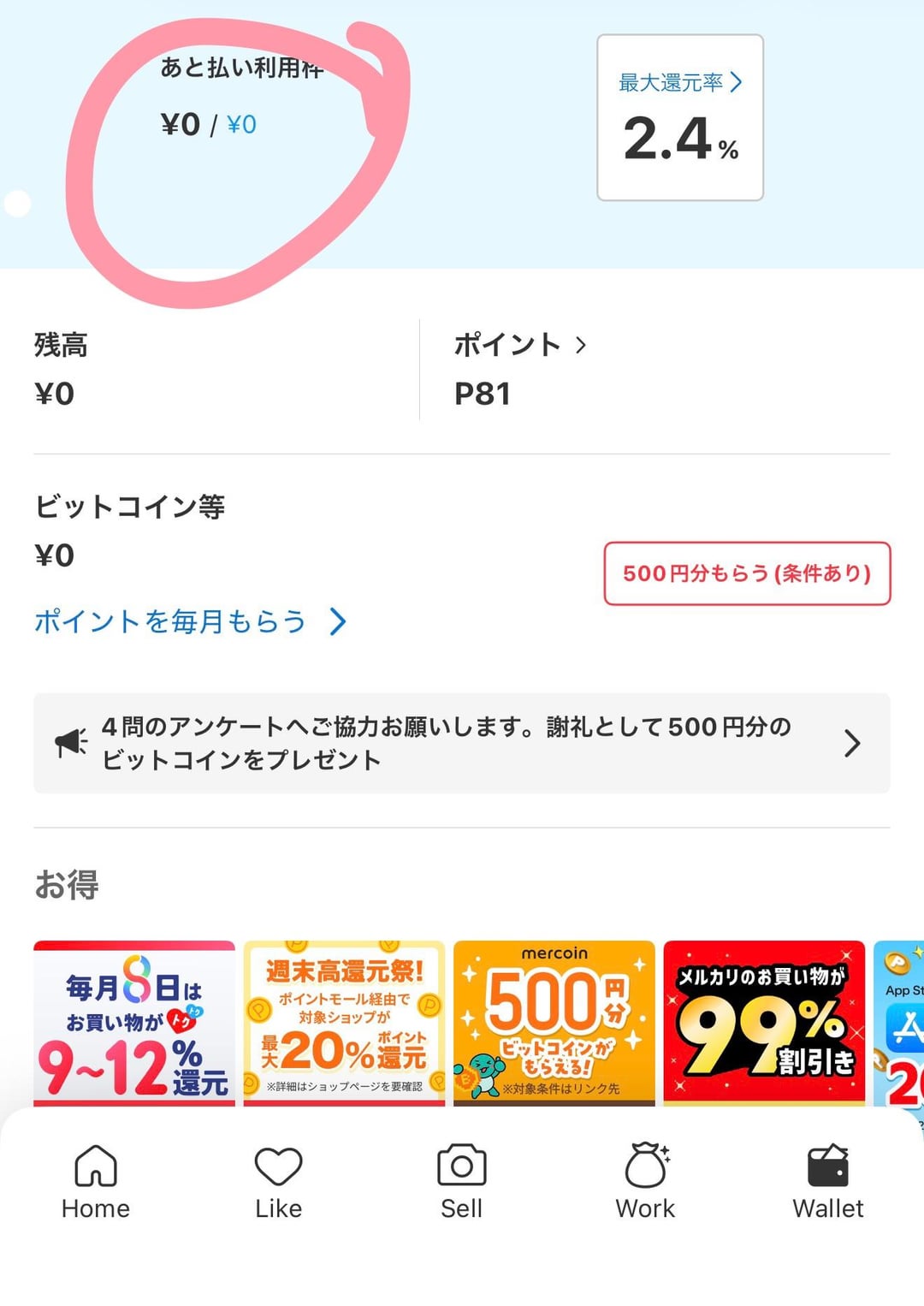Switch to the Work tab
This screenshot has height=1306, width=924.
(645, 1182)
